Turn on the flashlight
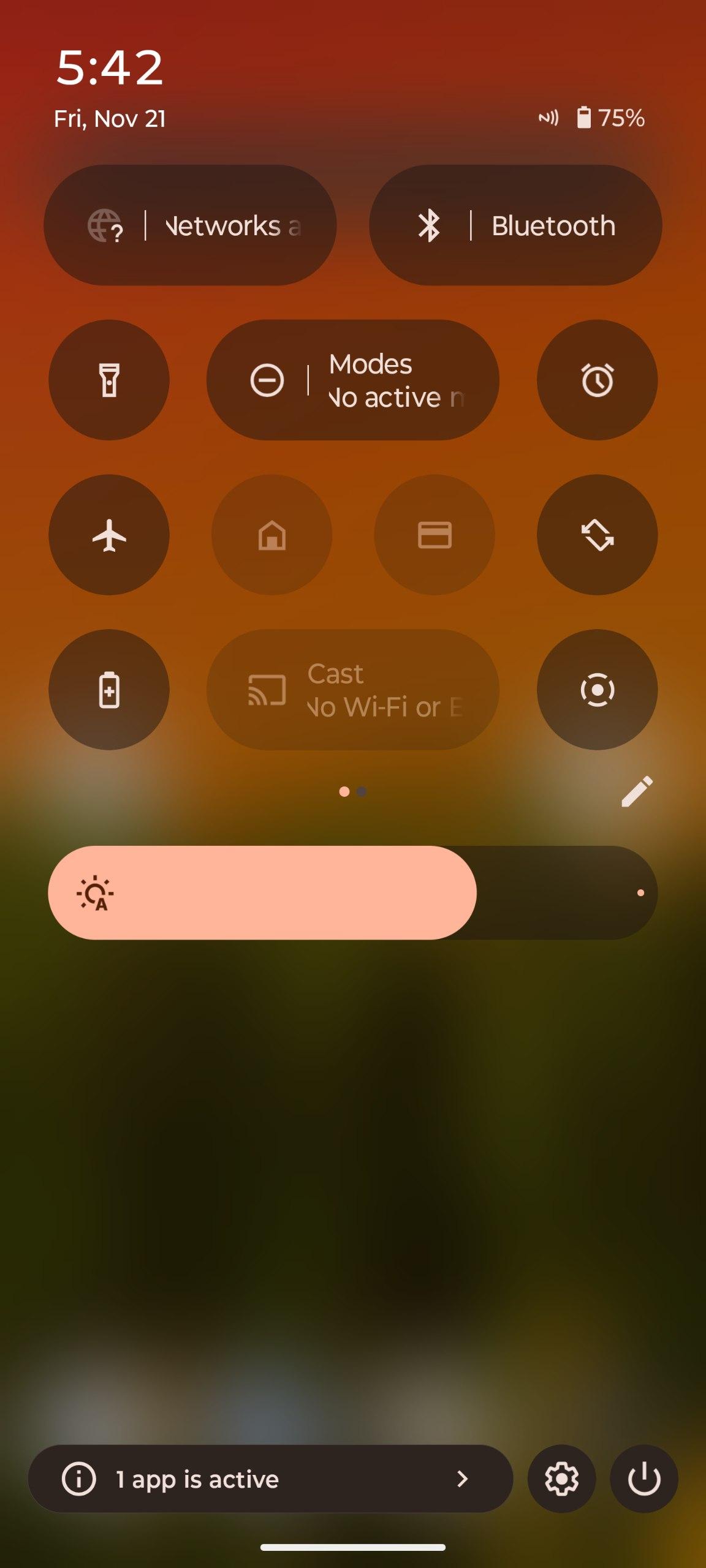This screenshot has width=706, height=1568. point(109,380)
